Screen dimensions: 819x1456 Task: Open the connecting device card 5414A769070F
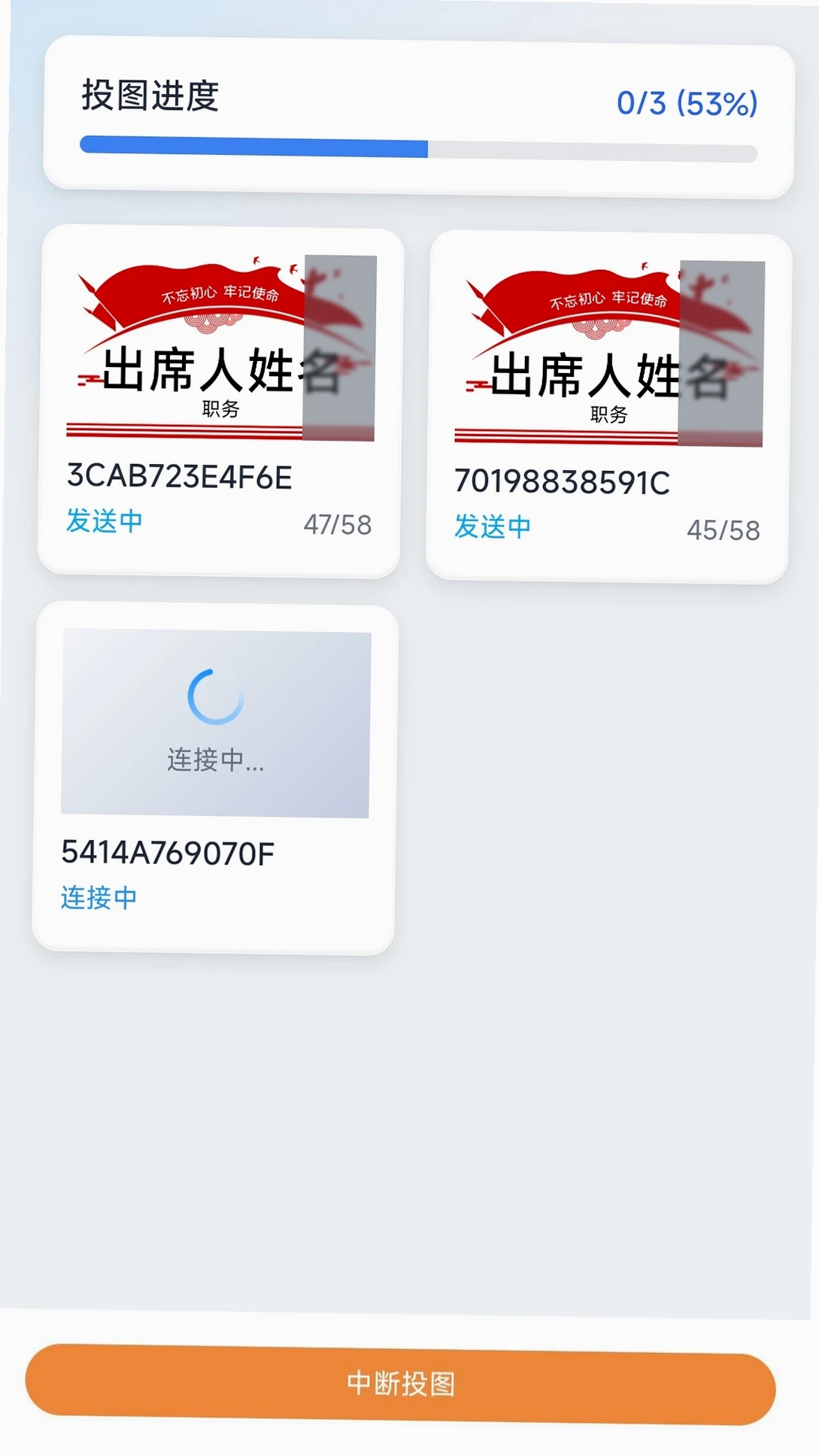click(x=215, y=778)
